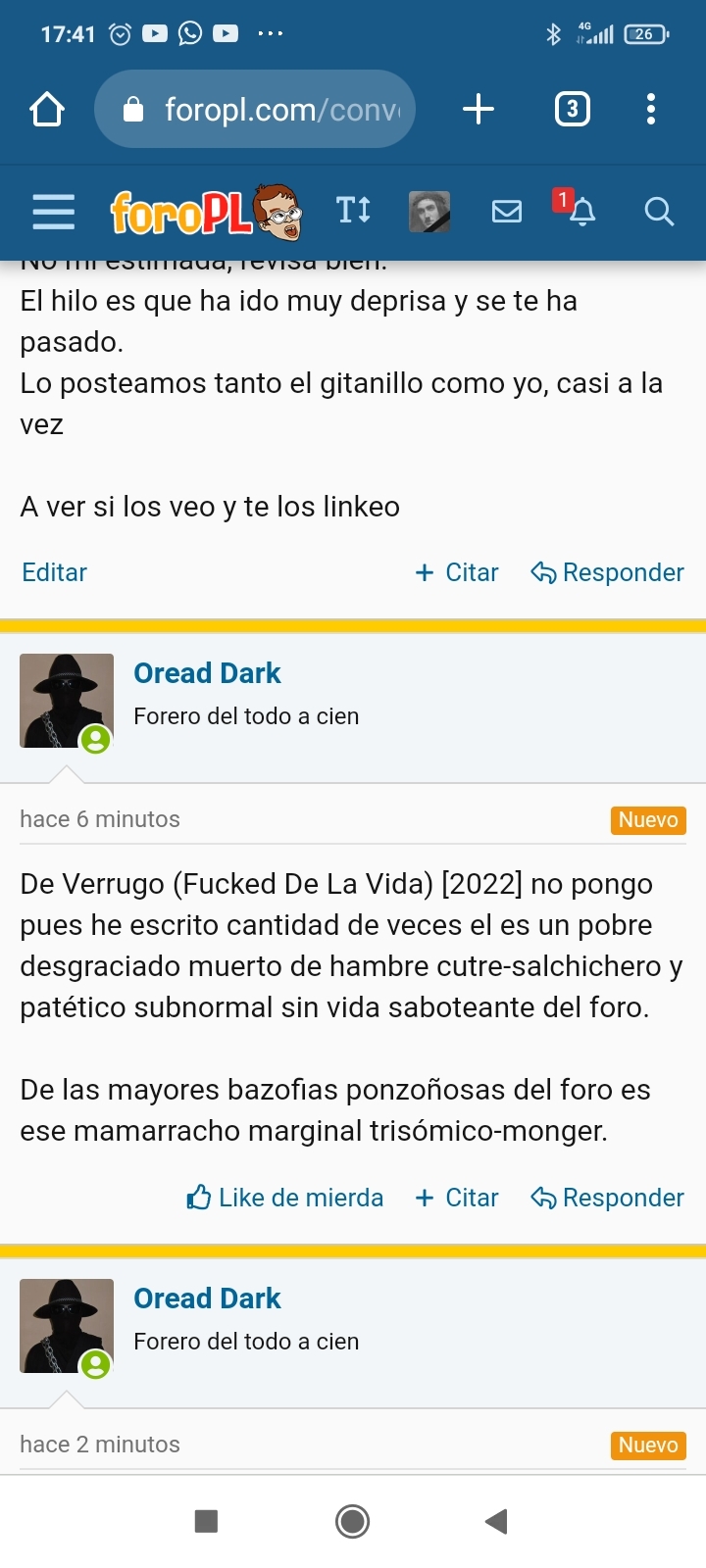Screen dimensions: 706x1568
Task: Open the private messages inbox
Action: (506, 211)
